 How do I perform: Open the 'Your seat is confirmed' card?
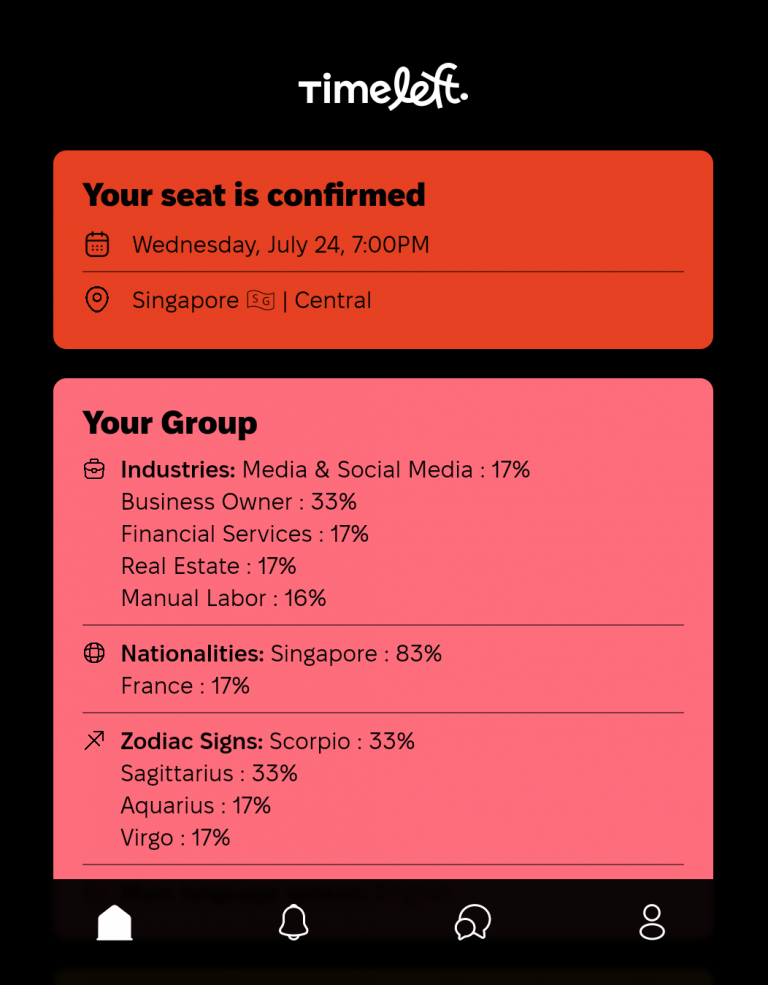tap(383, 248)
